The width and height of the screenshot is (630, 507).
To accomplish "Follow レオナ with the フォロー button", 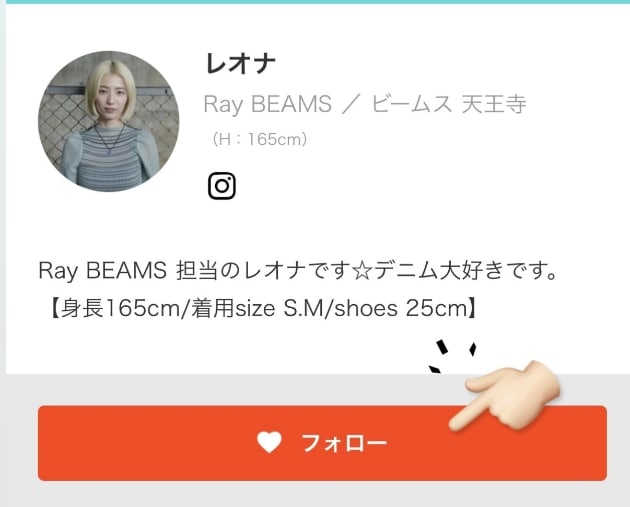I will click(322, 443).
